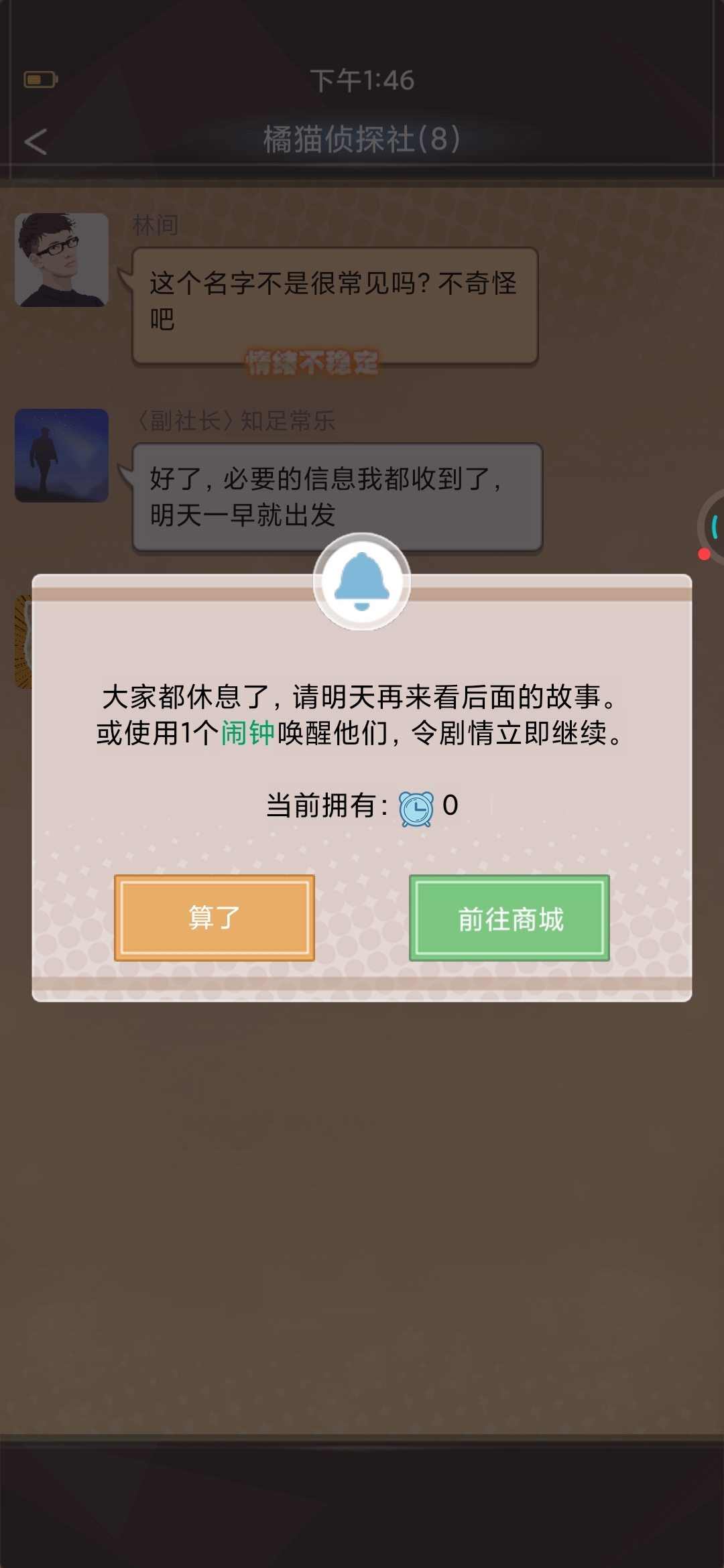724x1568 pixels.
Task: Open 林间's avatar
Action: coord(62,260)
